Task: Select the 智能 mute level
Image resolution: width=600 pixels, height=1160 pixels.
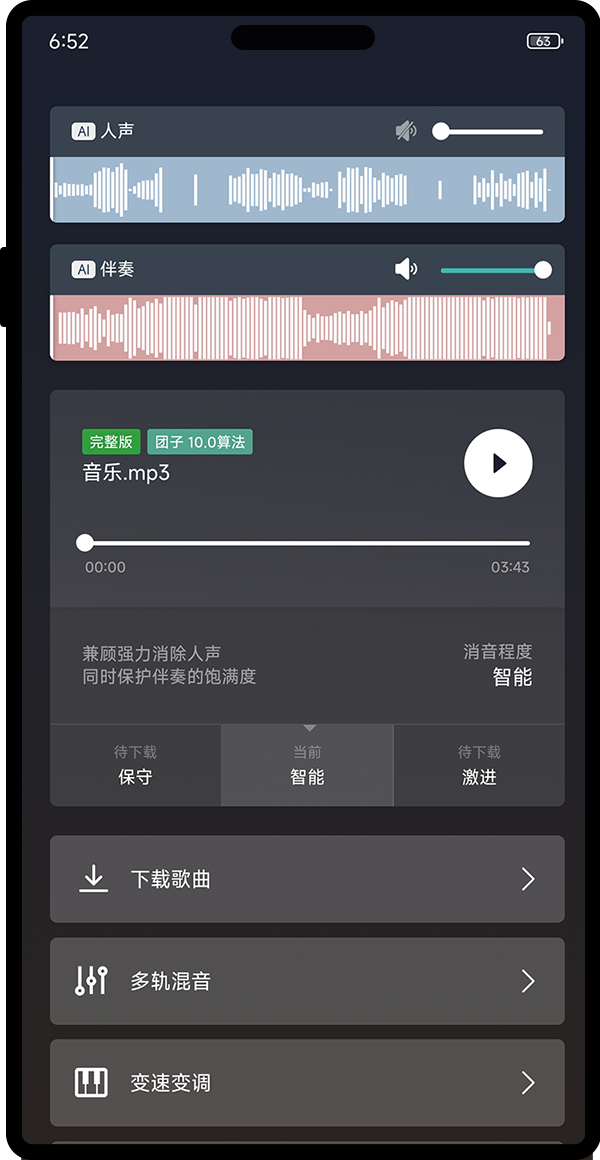Action: tap(307, 765)
